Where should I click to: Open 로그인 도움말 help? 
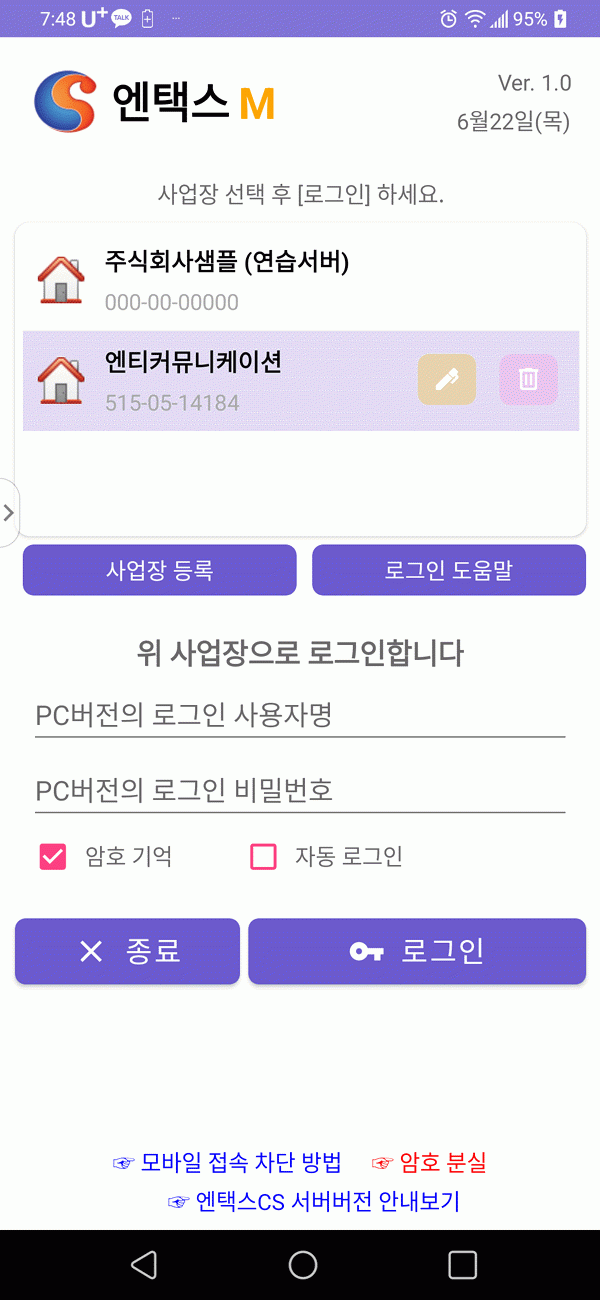tap(448, 570)
